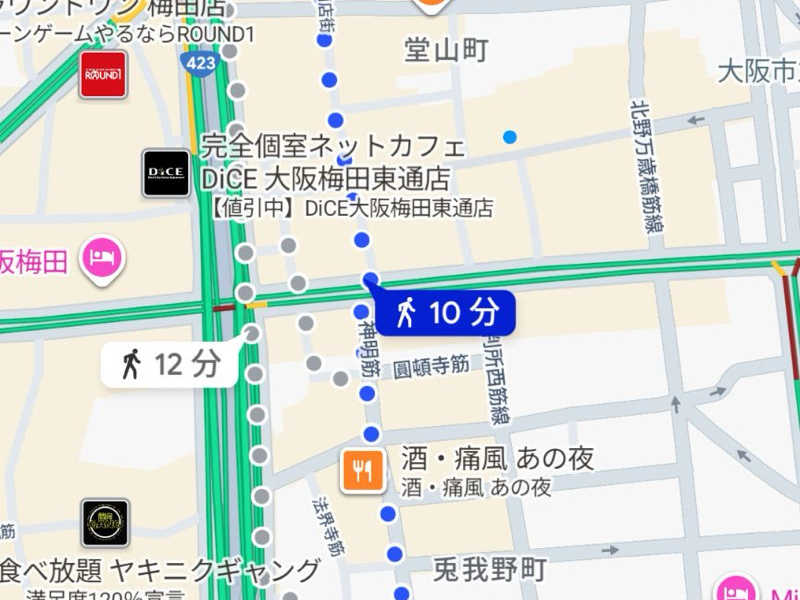Select the 10 minute walking route label

(x=446, y=313)
